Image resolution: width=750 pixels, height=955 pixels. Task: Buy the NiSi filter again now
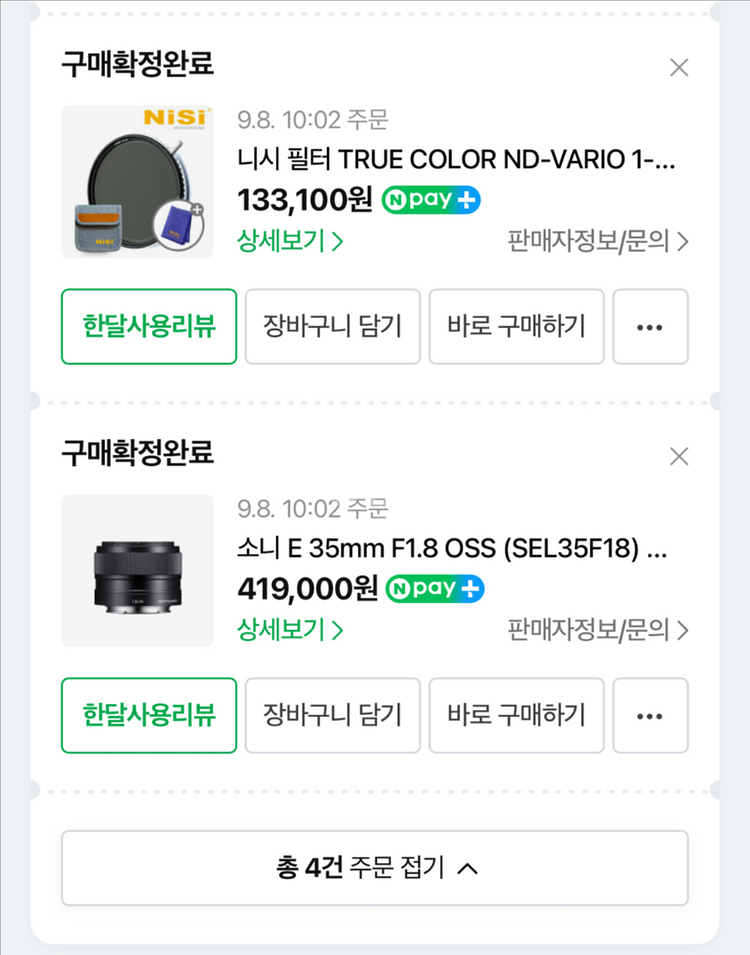[516, 327]
